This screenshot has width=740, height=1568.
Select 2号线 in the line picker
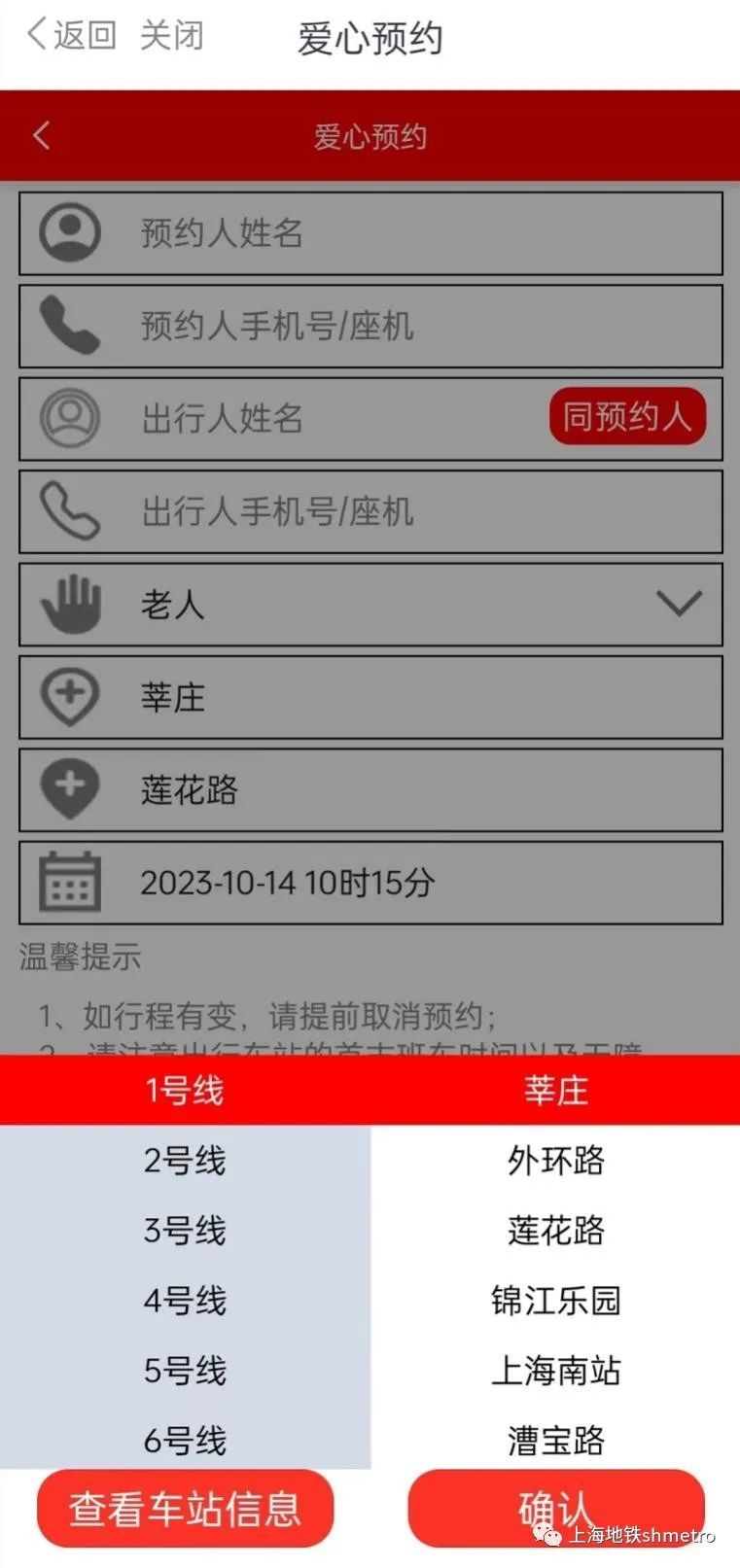185,1160
